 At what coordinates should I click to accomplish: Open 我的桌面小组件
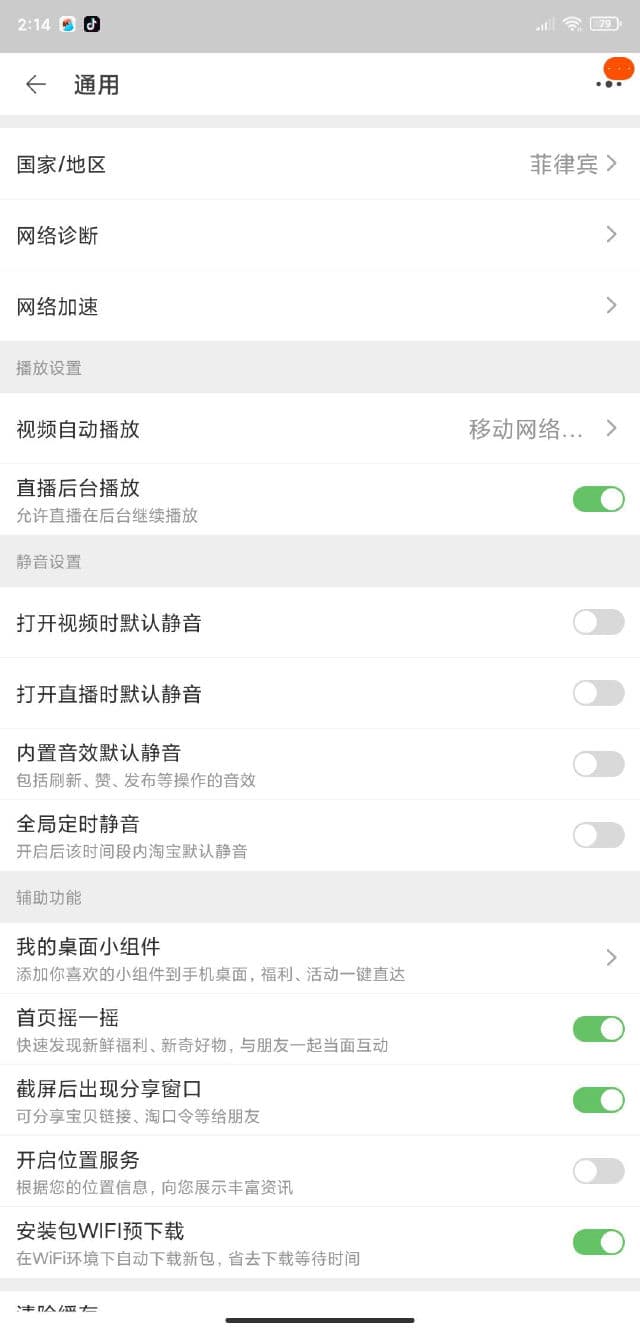pyautogui.click(x=320, y=958)
